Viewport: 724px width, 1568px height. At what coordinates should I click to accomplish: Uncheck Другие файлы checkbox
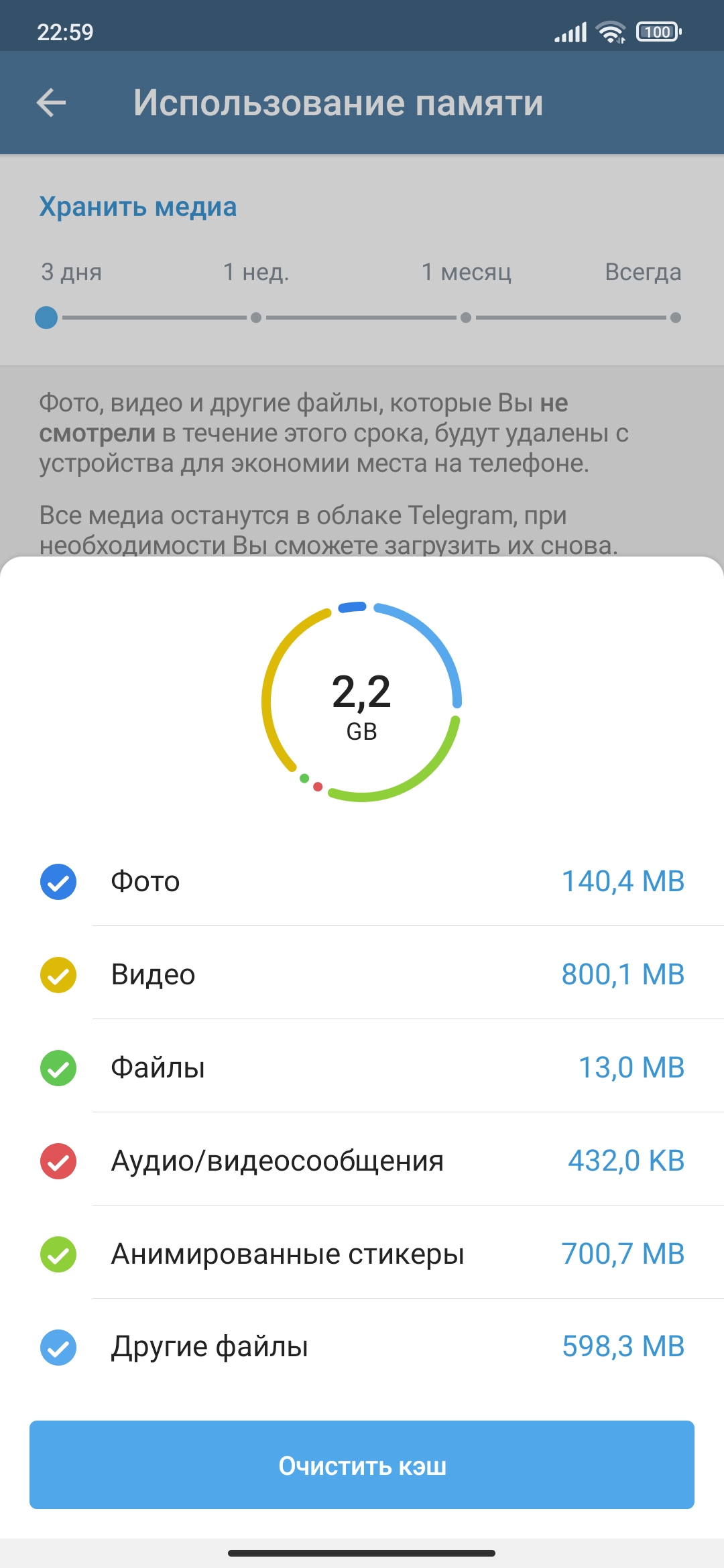[x=58, y=1347]
